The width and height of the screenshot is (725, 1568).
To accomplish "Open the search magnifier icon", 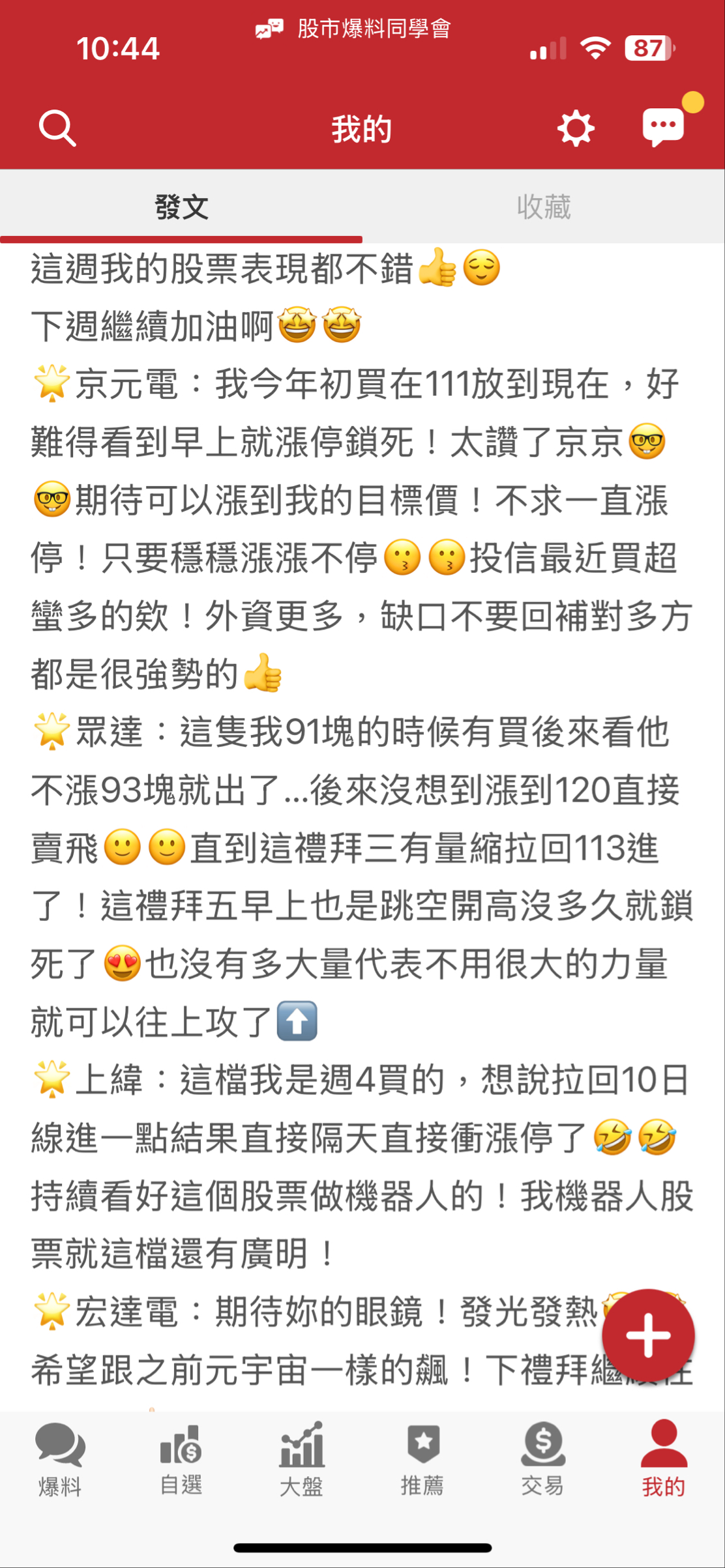I will click(57, 128).
